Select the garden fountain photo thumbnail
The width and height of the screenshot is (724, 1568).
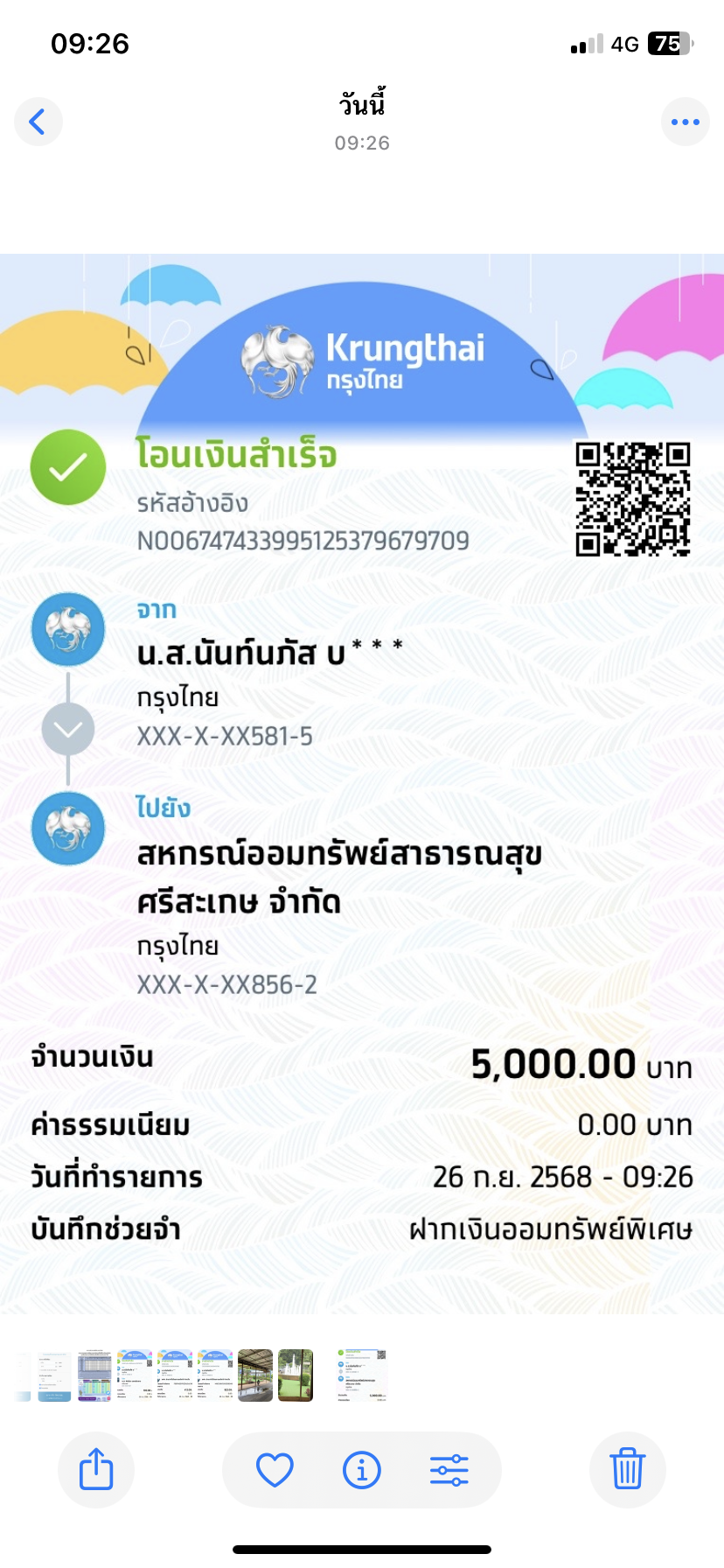(296, 1375)
